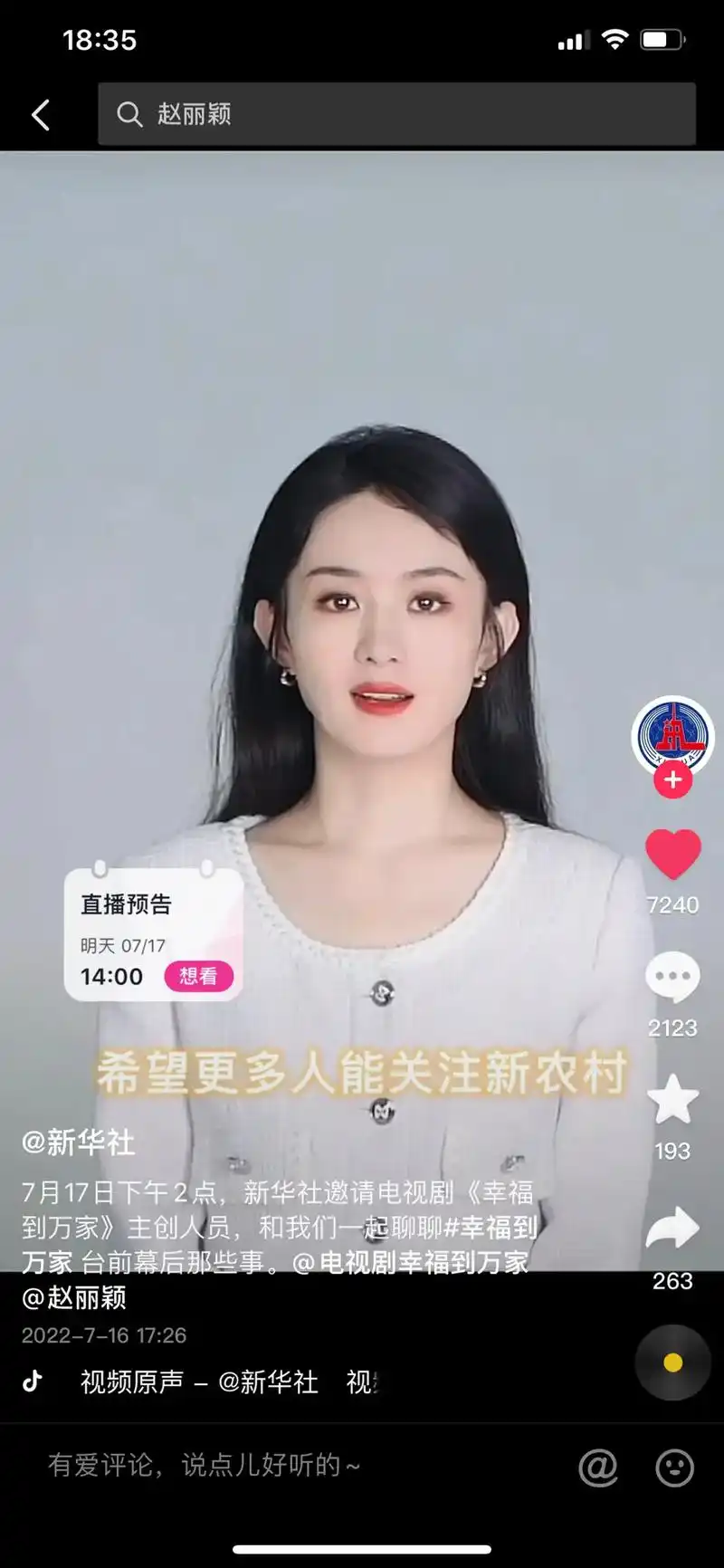Tap the magnifier icon in the search bar

click(130, 114)
